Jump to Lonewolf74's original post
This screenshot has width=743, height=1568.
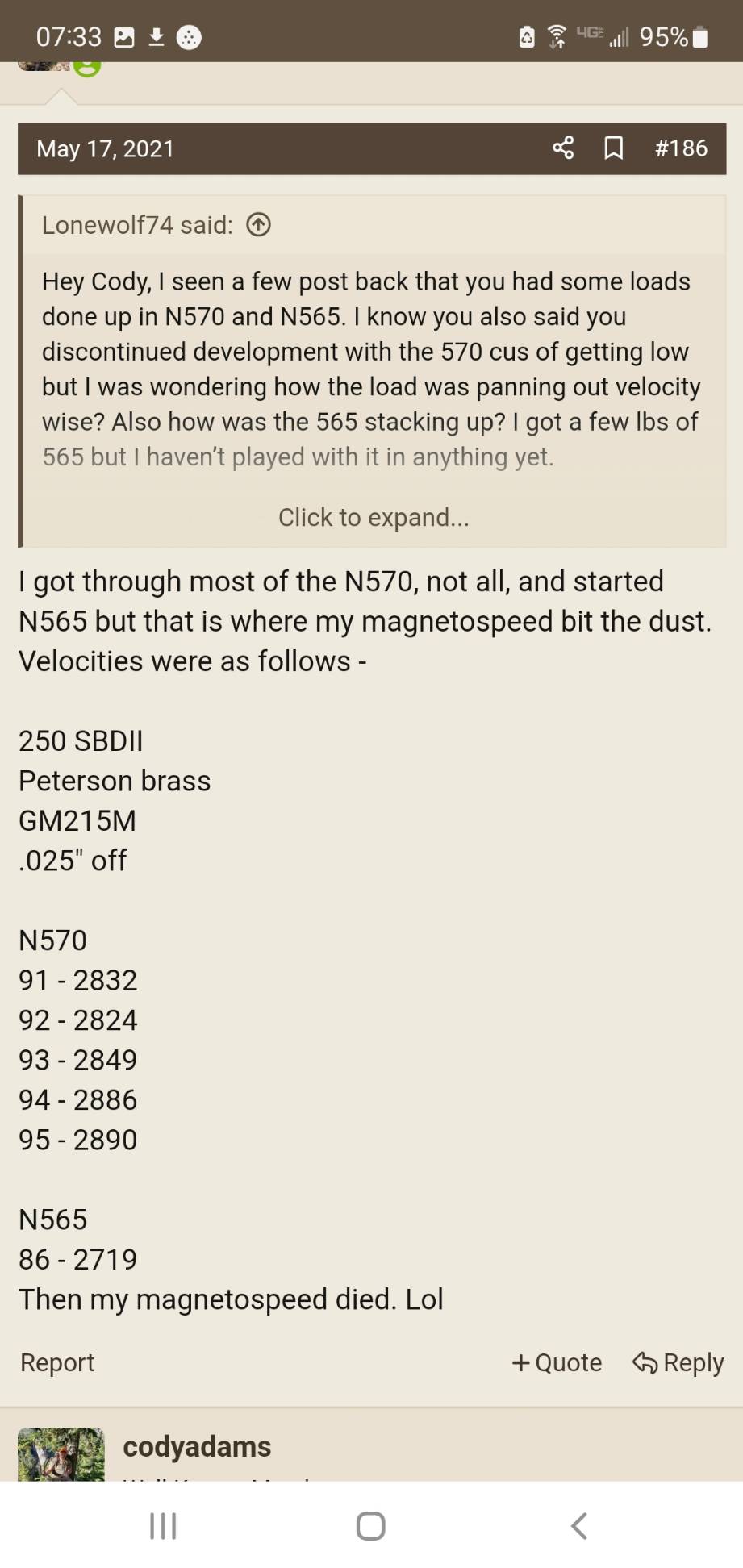click(x=258, y=224)
